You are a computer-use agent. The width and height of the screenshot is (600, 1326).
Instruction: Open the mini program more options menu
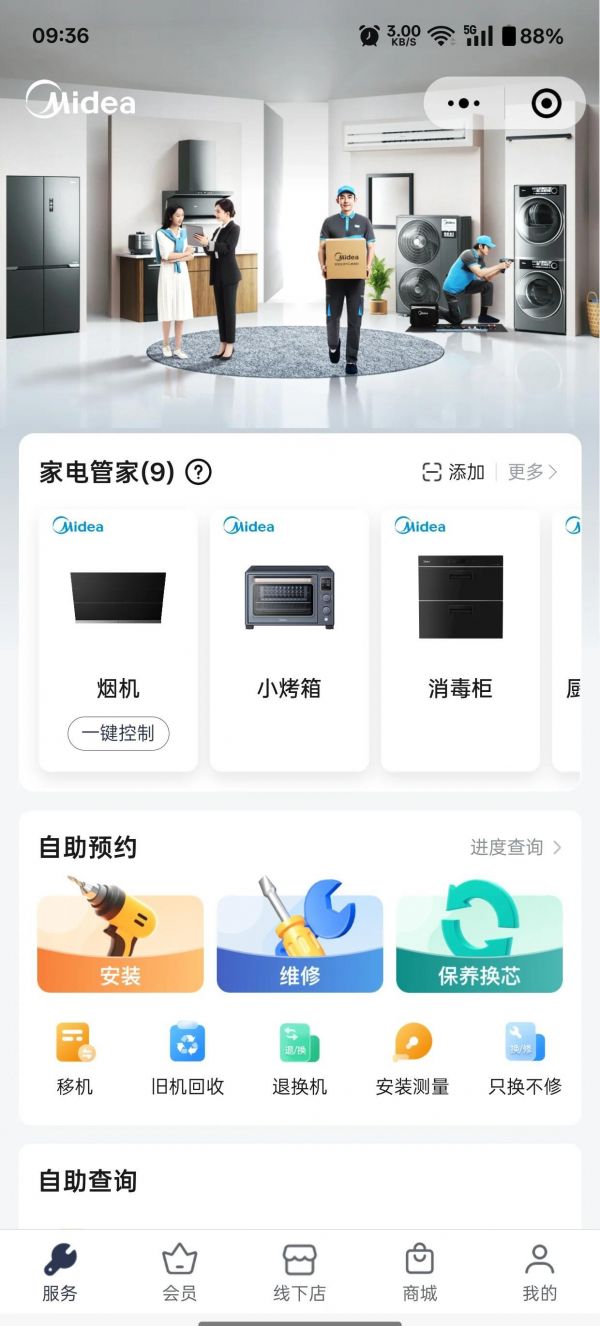pyautogui.click(x=464, y=103)
